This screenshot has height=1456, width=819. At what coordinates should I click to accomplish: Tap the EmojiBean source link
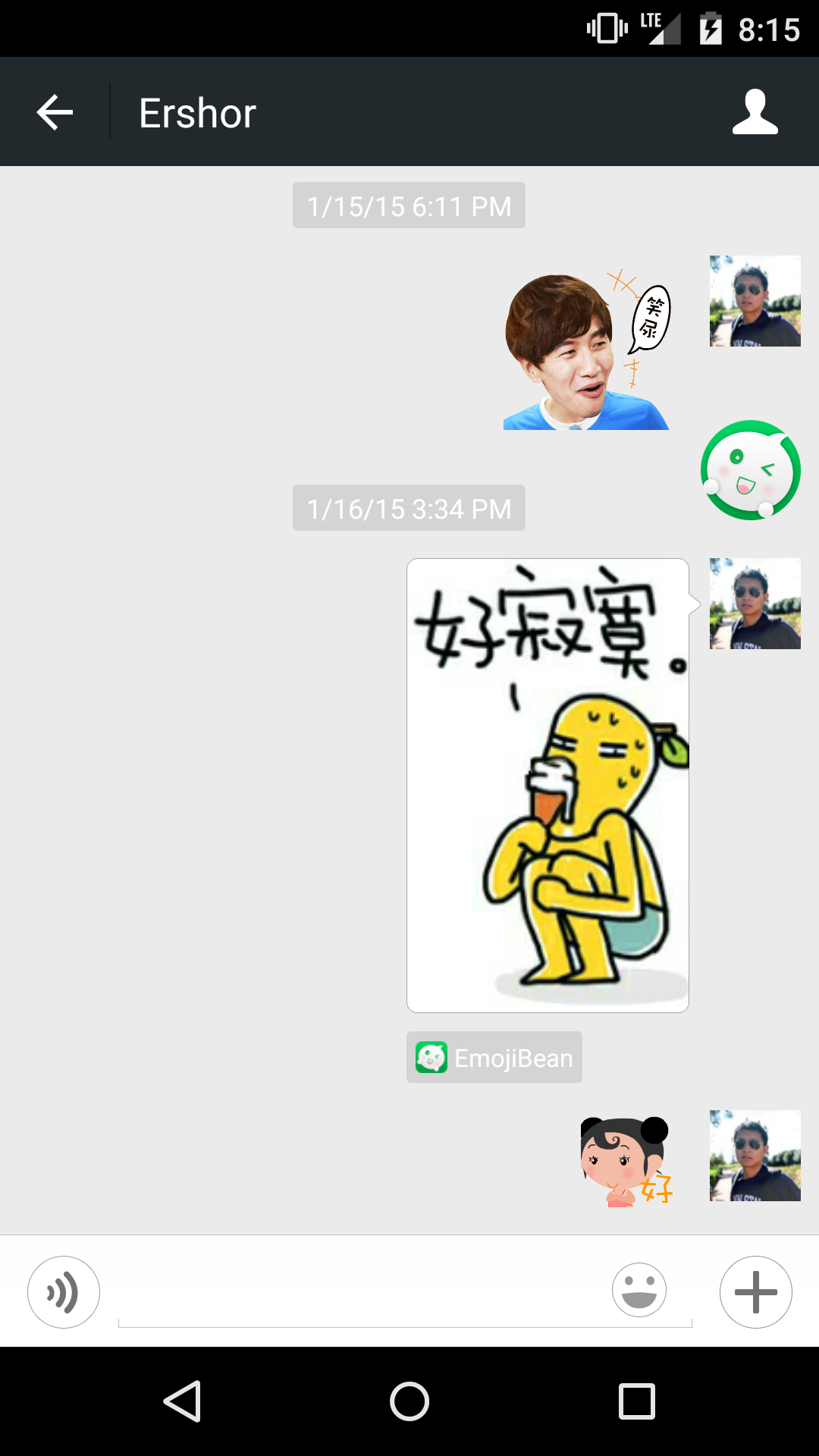[x=494, y=1056]
